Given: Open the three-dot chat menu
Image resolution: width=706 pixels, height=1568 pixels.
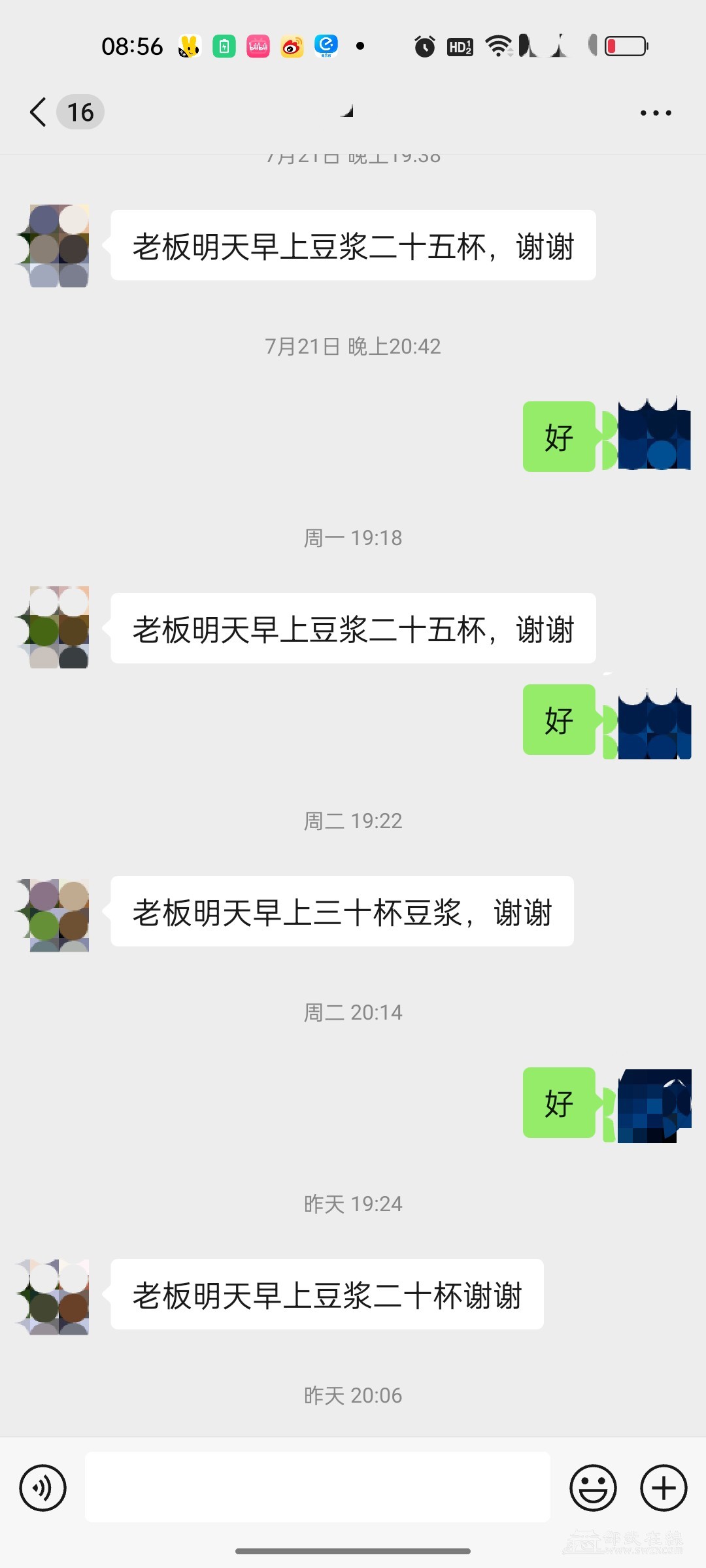Looking at the screenshot, I should pos(656,113).
